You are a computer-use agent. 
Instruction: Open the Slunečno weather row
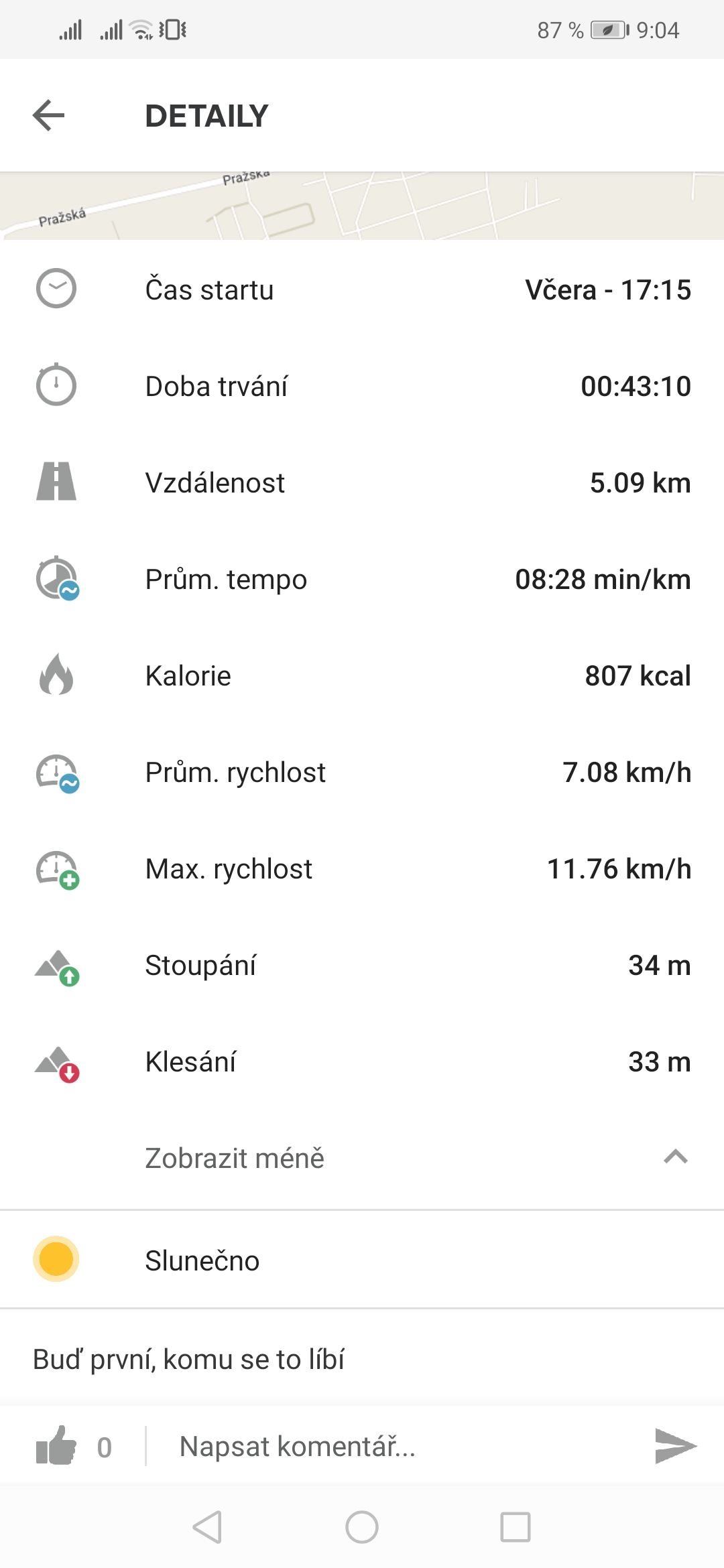362,1260
